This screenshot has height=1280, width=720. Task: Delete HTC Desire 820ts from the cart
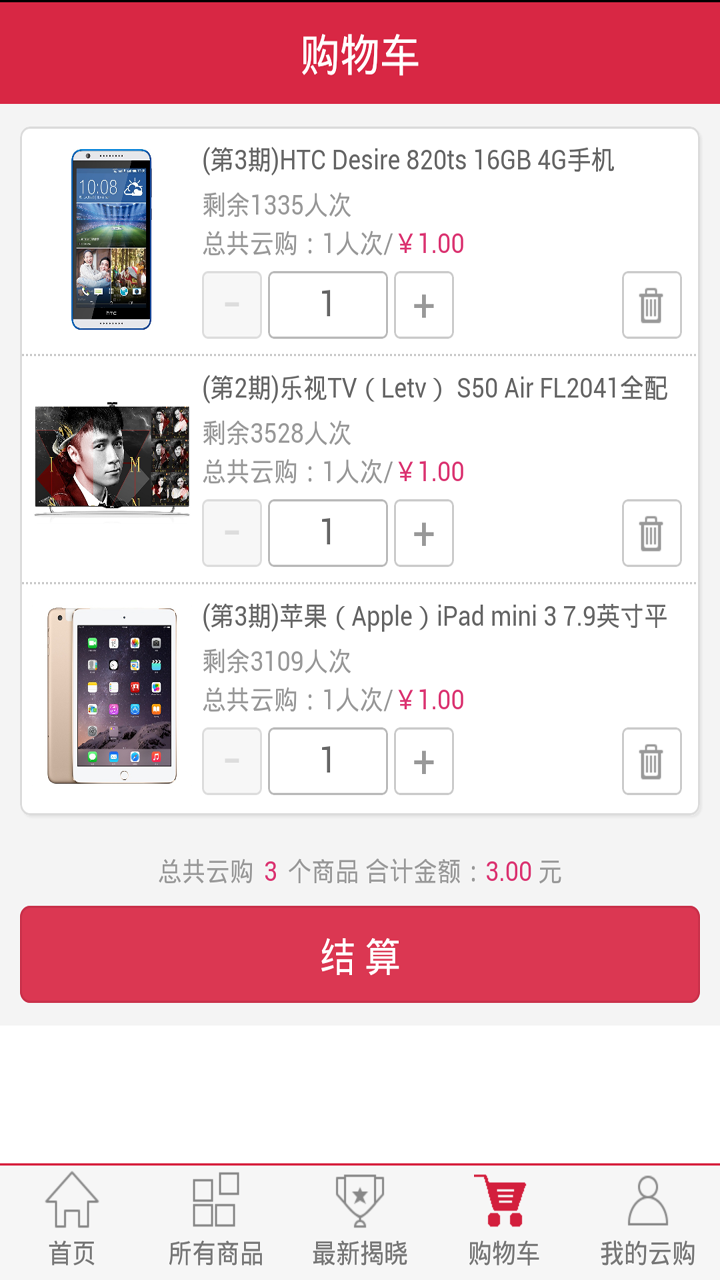coord(651,305)
